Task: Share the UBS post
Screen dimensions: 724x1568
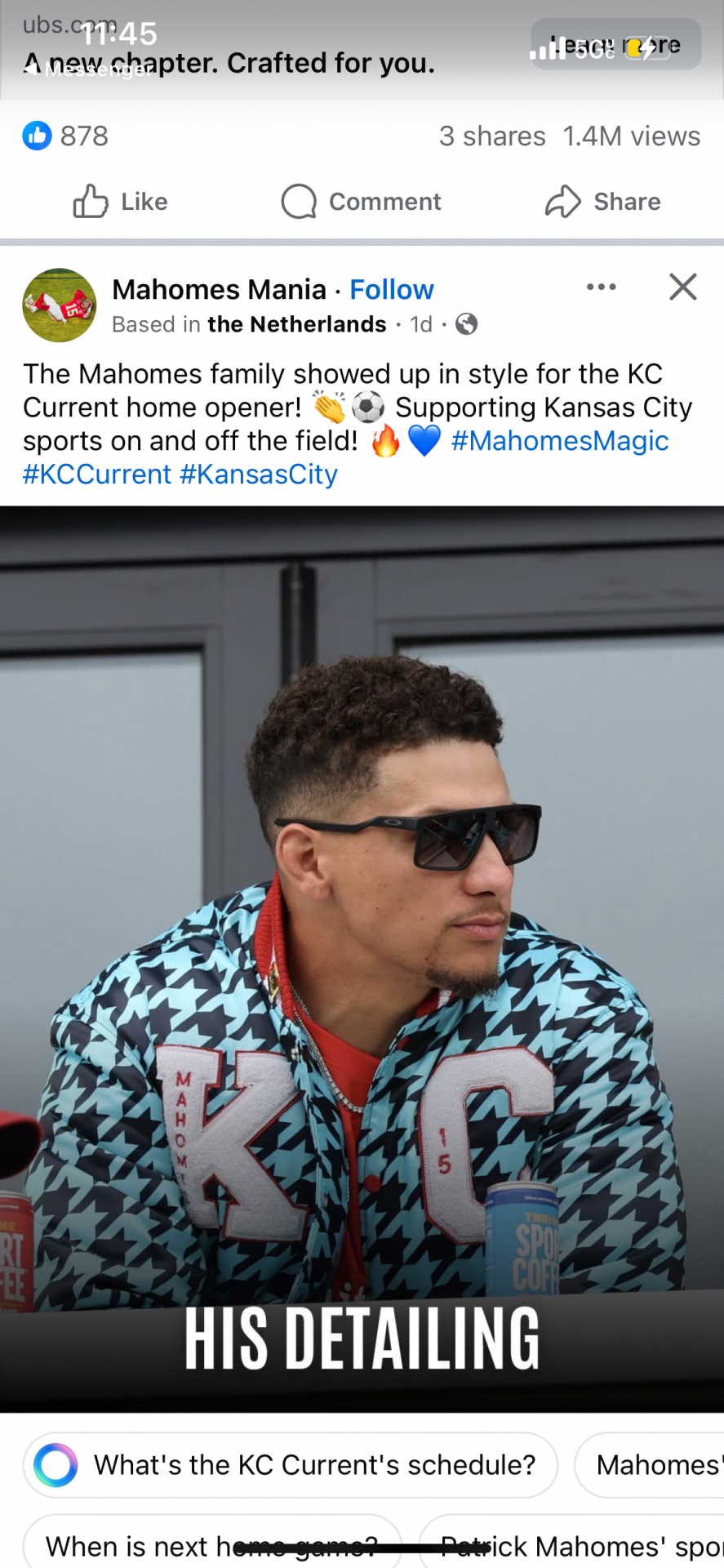Action: [x=603, y=202]
